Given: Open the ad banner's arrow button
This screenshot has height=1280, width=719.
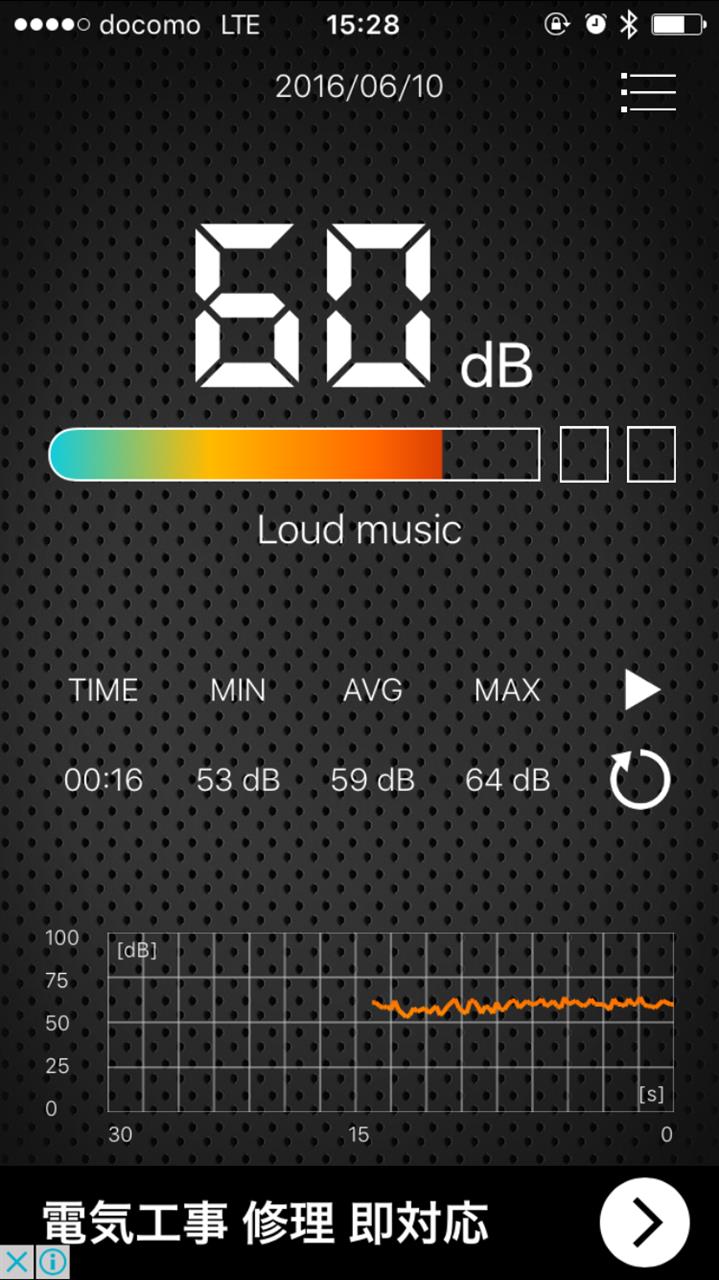Looking at the screenshot, I should (x=645, y=1222).
